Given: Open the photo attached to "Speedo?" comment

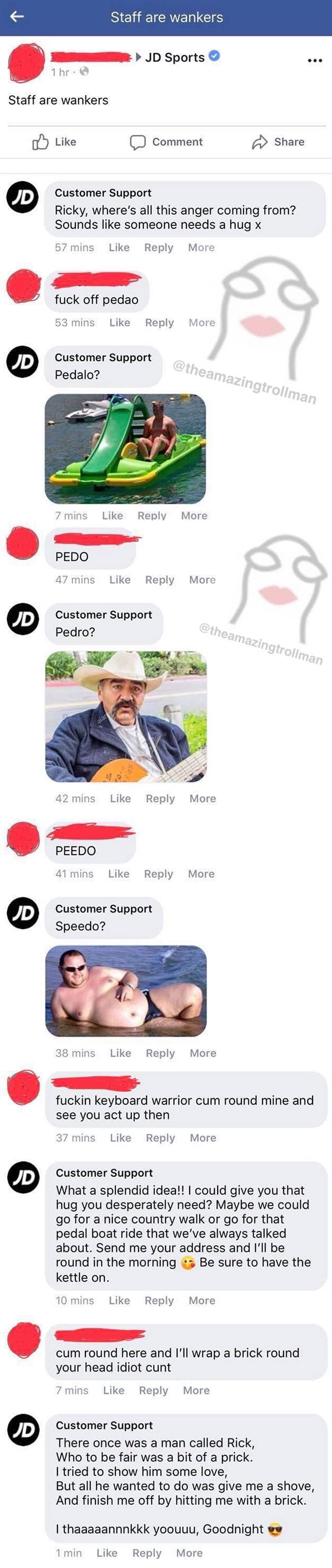Looking at the screenshot, I should pyautogui.click(x=126, y=990).
